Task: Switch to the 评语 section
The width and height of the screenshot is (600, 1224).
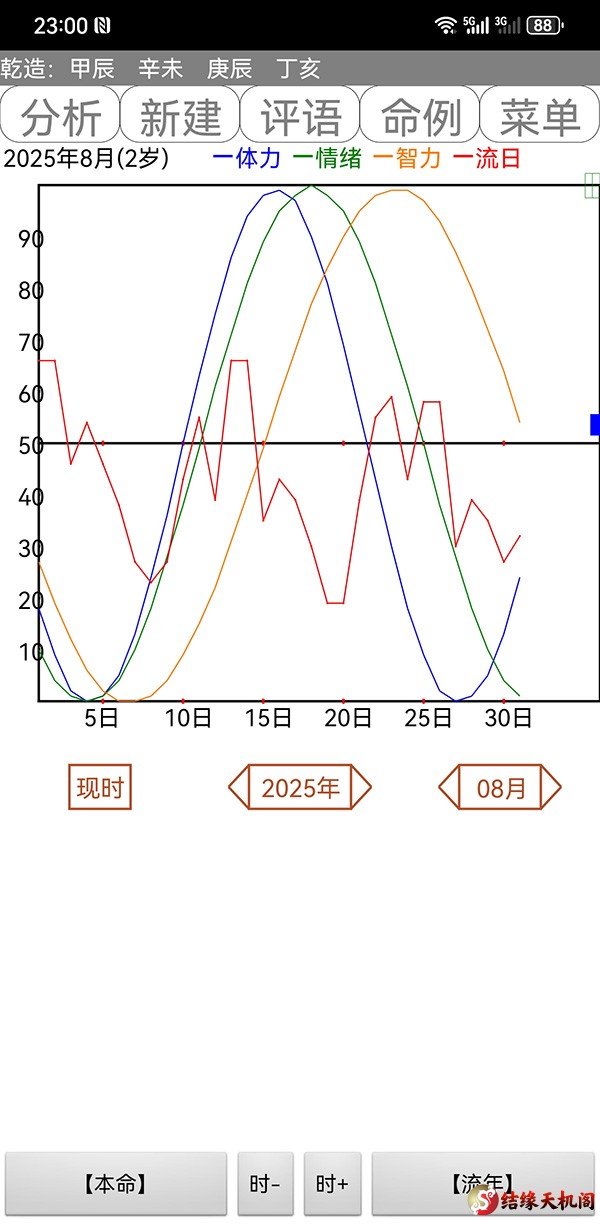Action: 300,116
